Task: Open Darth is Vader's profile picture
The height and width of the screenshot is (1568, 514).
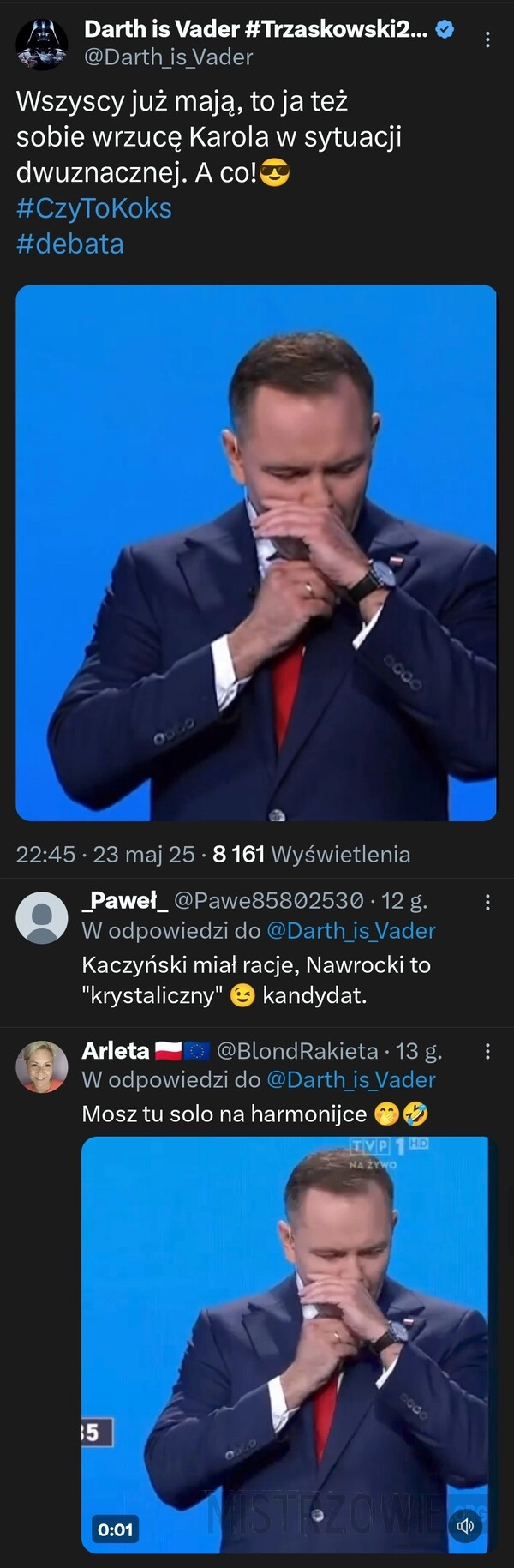Action: pos(41,44)
